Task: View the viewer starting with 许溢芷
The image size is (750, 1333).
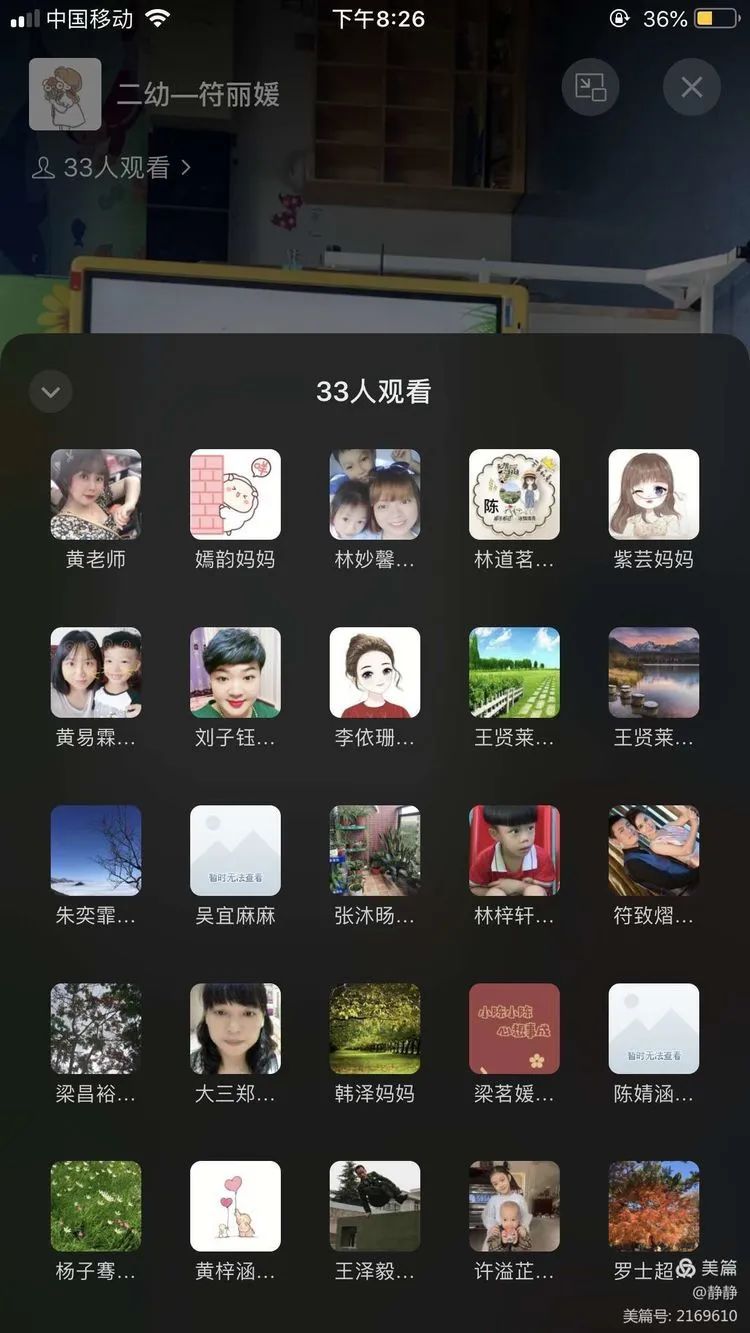Action: pos(514,1206)
